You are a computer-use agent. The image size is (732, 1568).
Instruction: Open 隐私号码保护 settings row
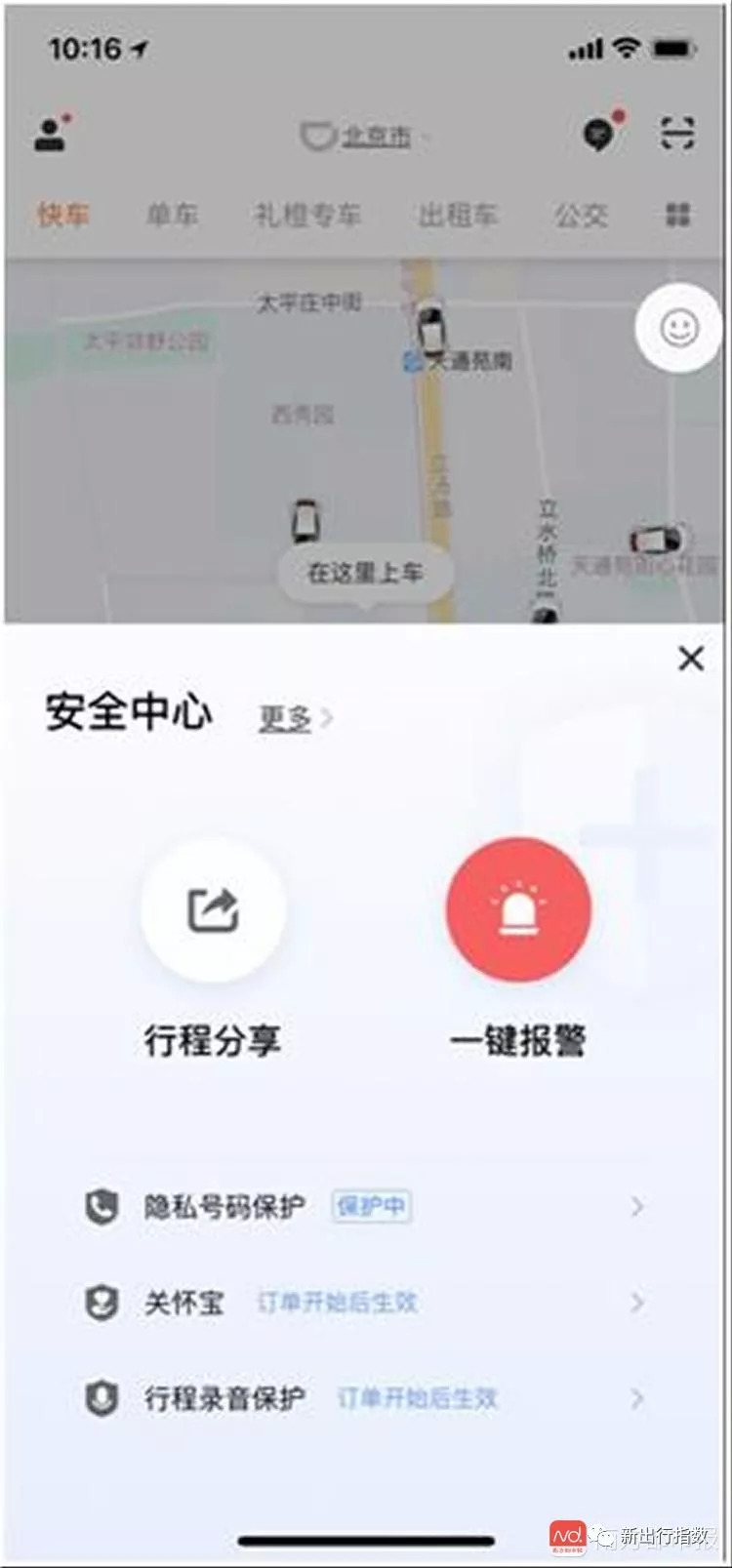365,1207
